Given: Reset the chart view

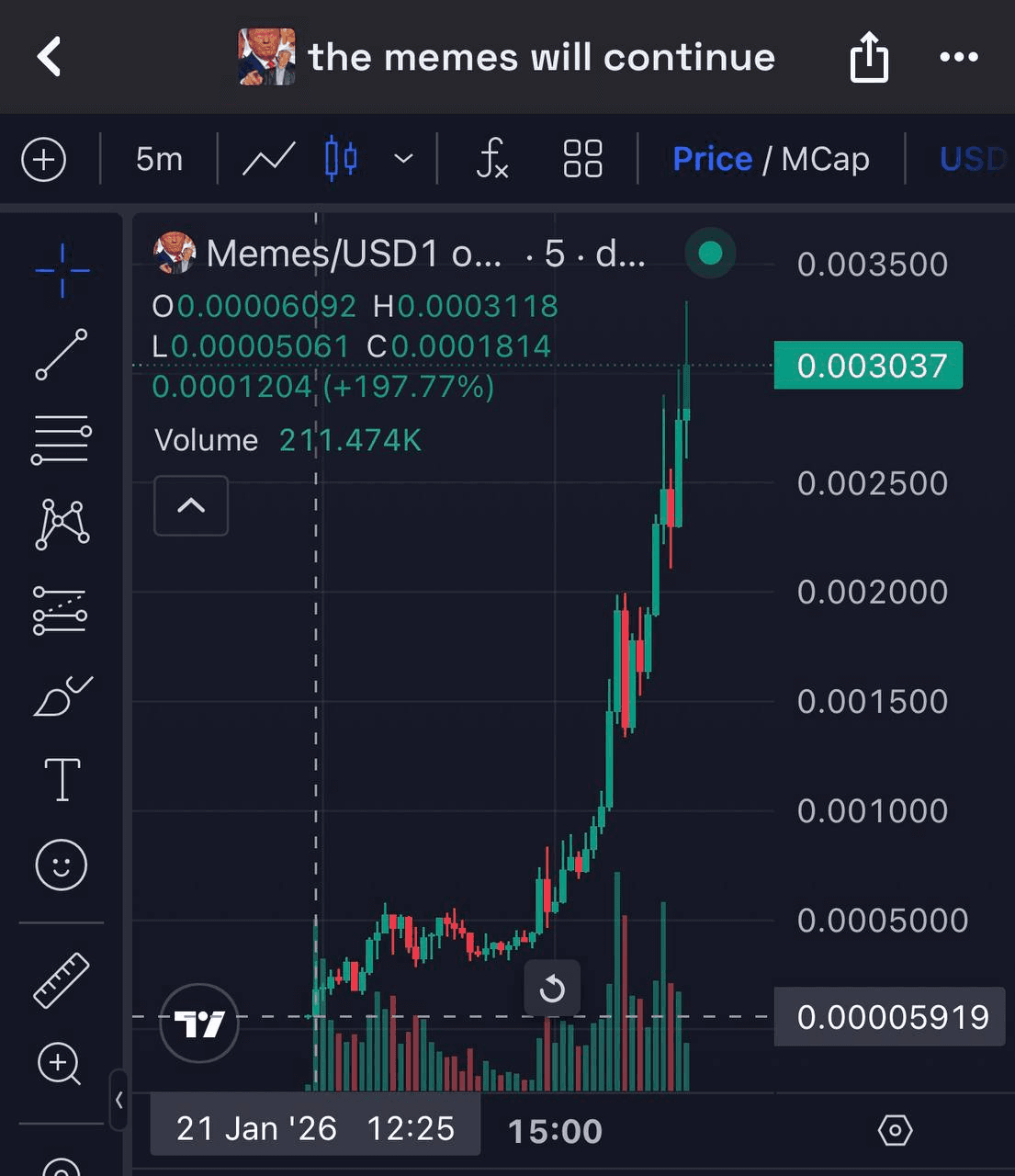Looking at the screenshot, I should pos(552,989).
